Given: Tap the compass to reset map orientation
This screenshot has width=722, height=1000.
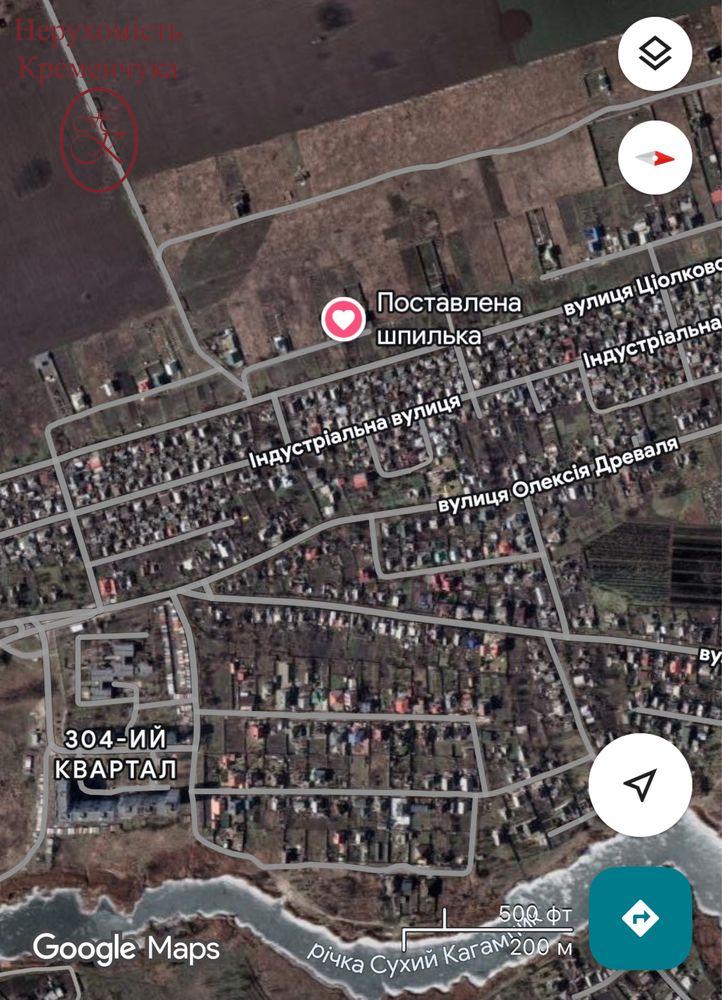Looking at the screenshot, I should click(655, 158).
